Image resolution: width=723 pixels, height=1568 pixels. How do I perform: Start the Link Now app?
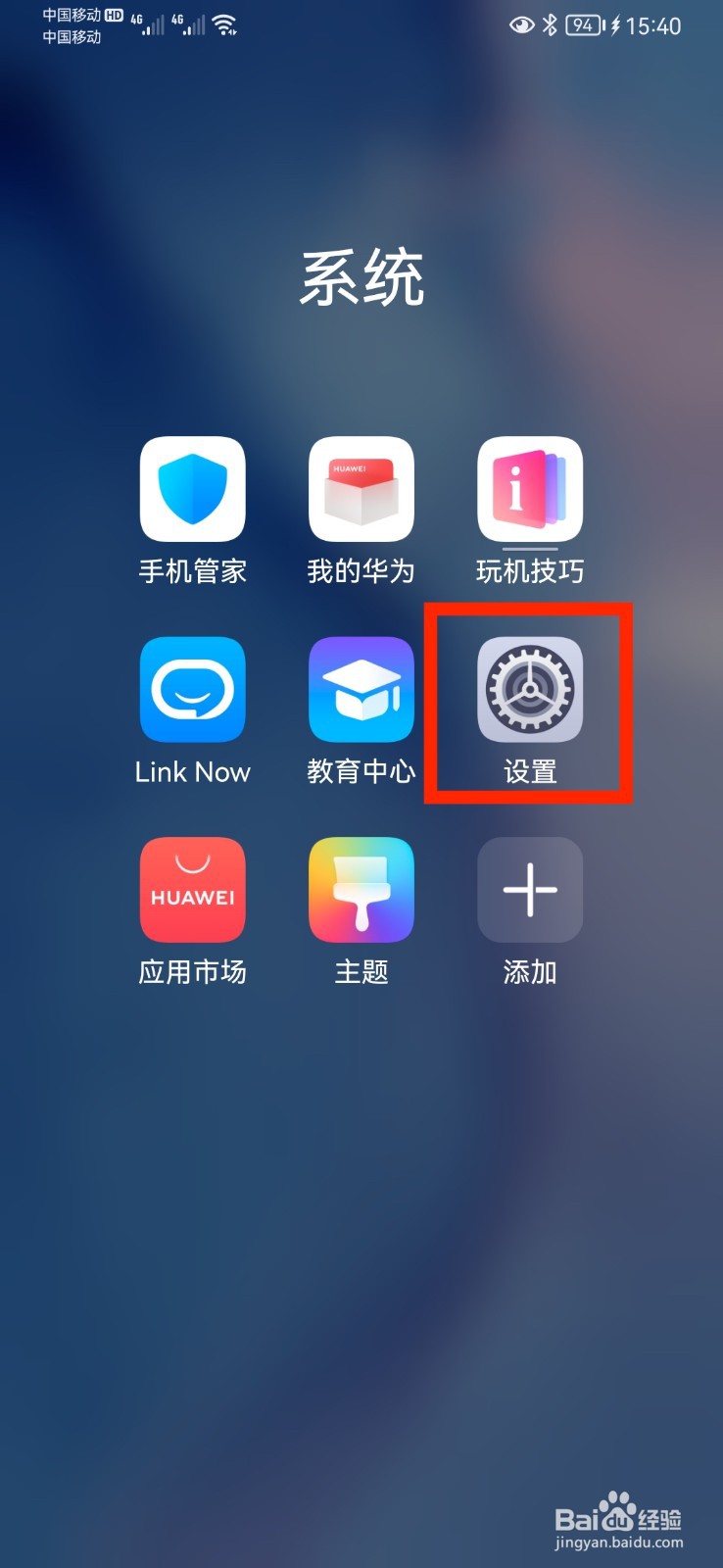(x=192, y=691)
